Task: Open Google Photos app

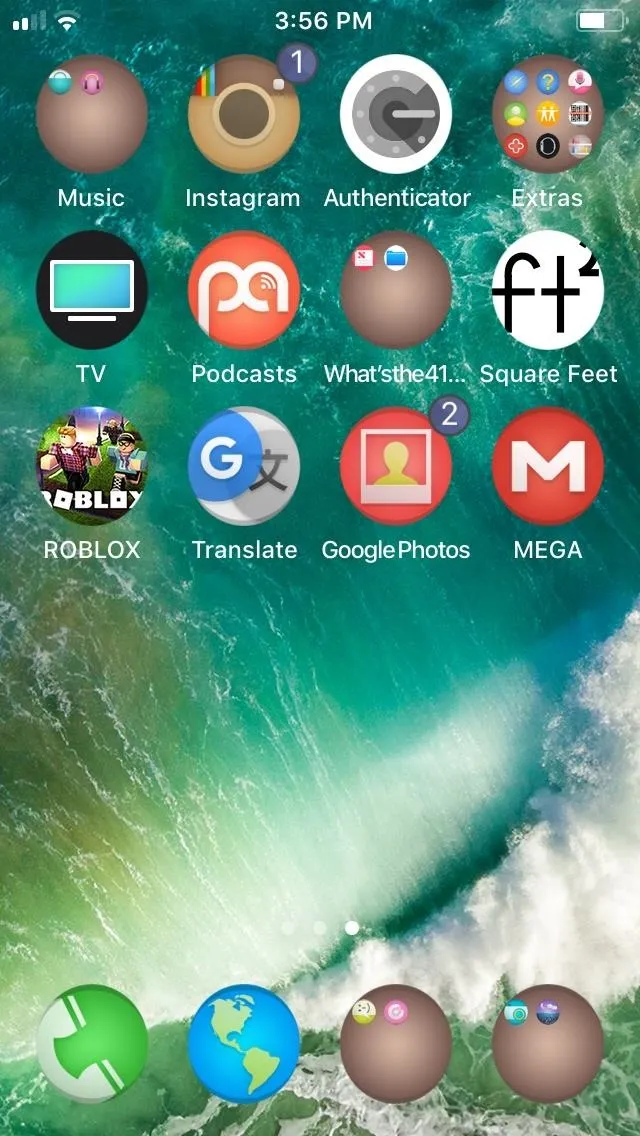Action: [396, 466]
